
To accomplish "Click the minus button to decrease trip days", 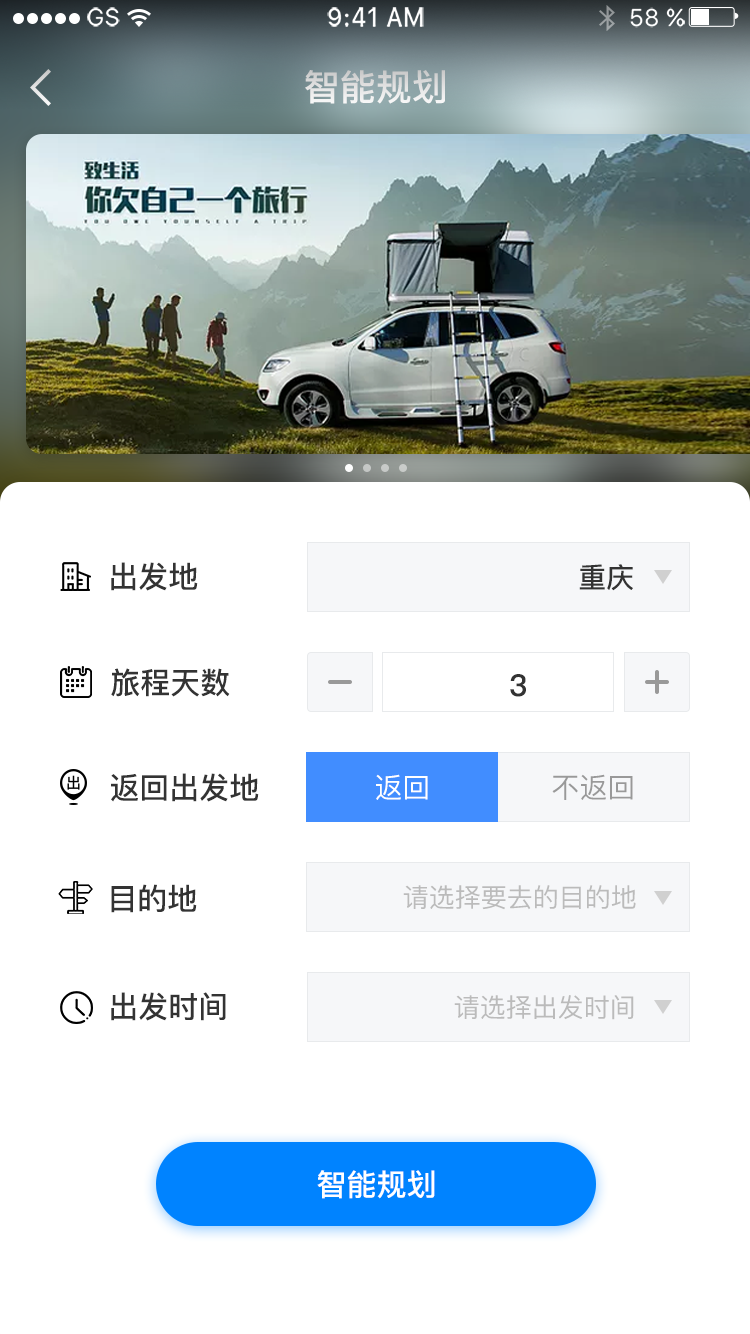I will (339, 681).
